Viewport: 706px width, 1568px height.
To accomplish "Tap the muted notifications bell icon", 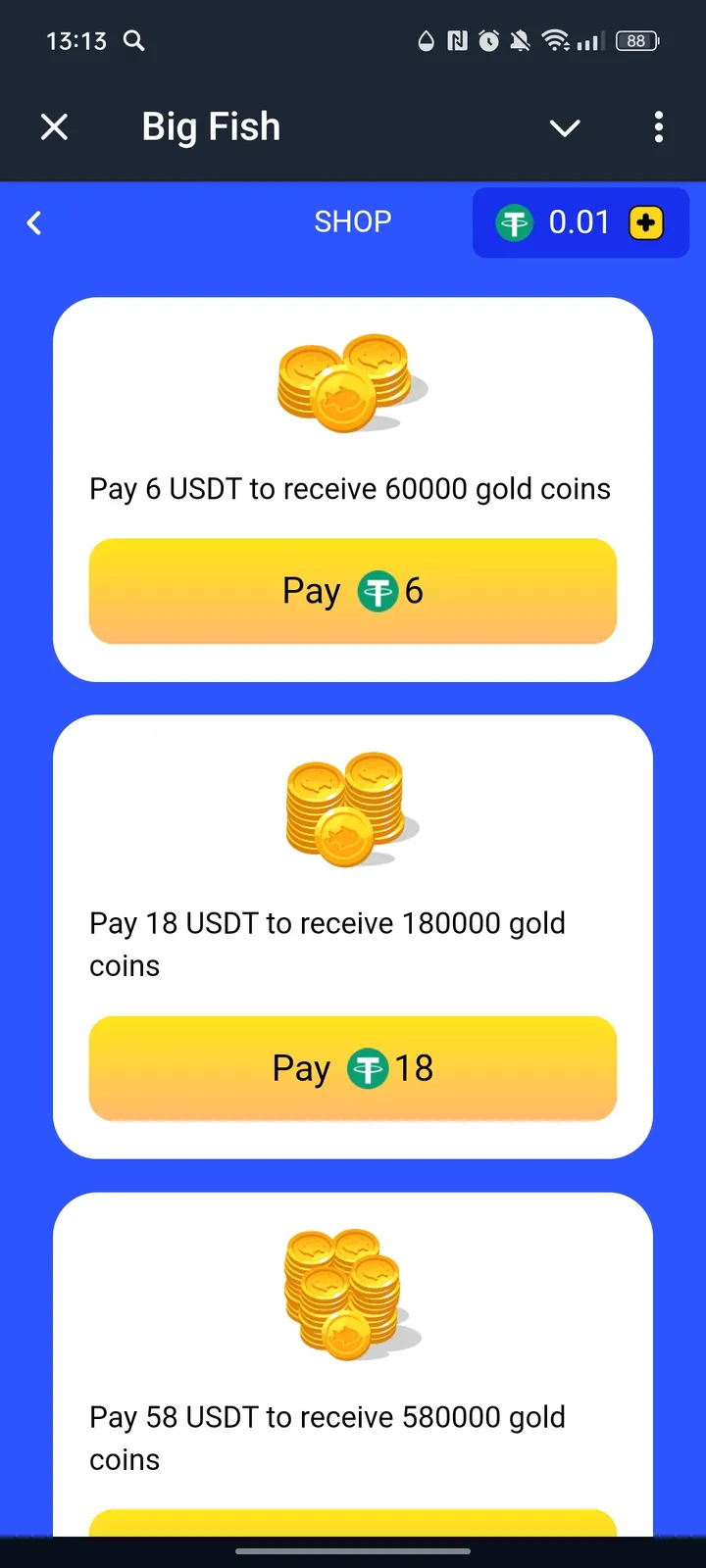I will (x=521, y=41).
